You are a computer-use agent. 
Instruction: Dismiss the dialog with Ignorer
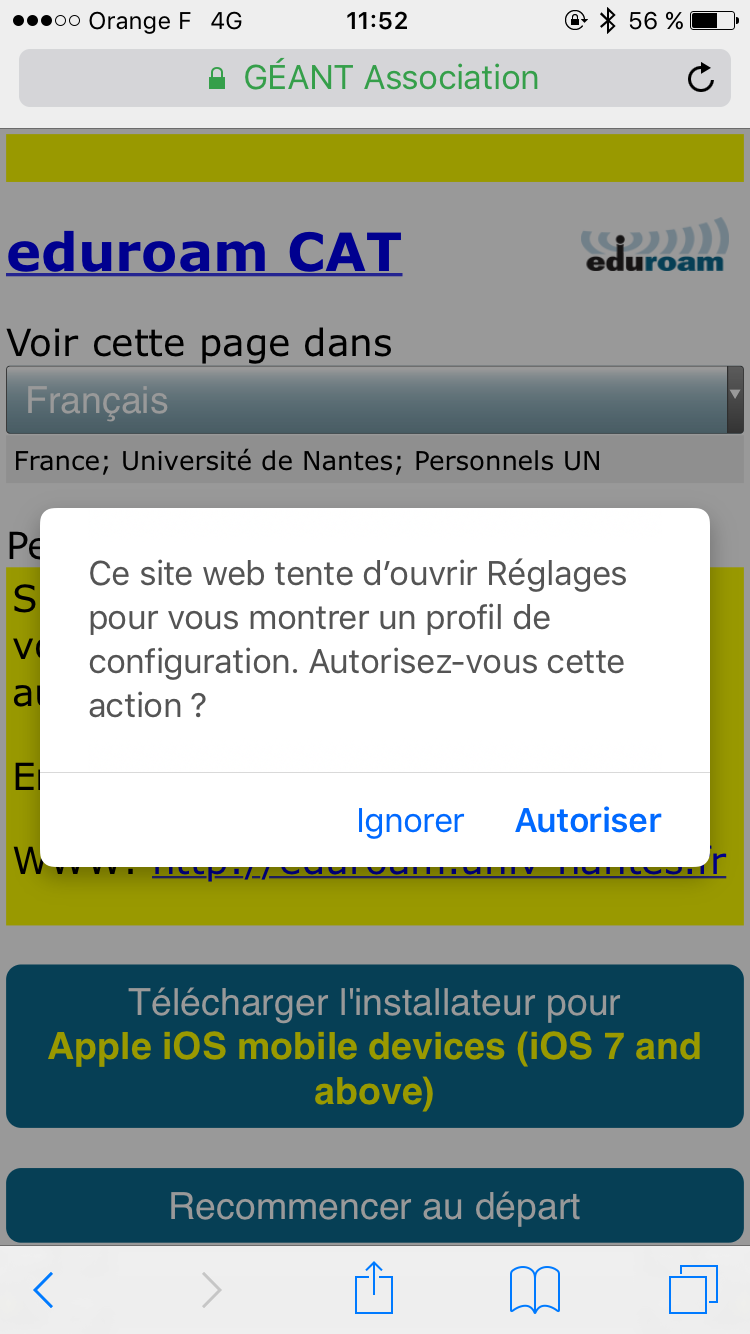410,820
